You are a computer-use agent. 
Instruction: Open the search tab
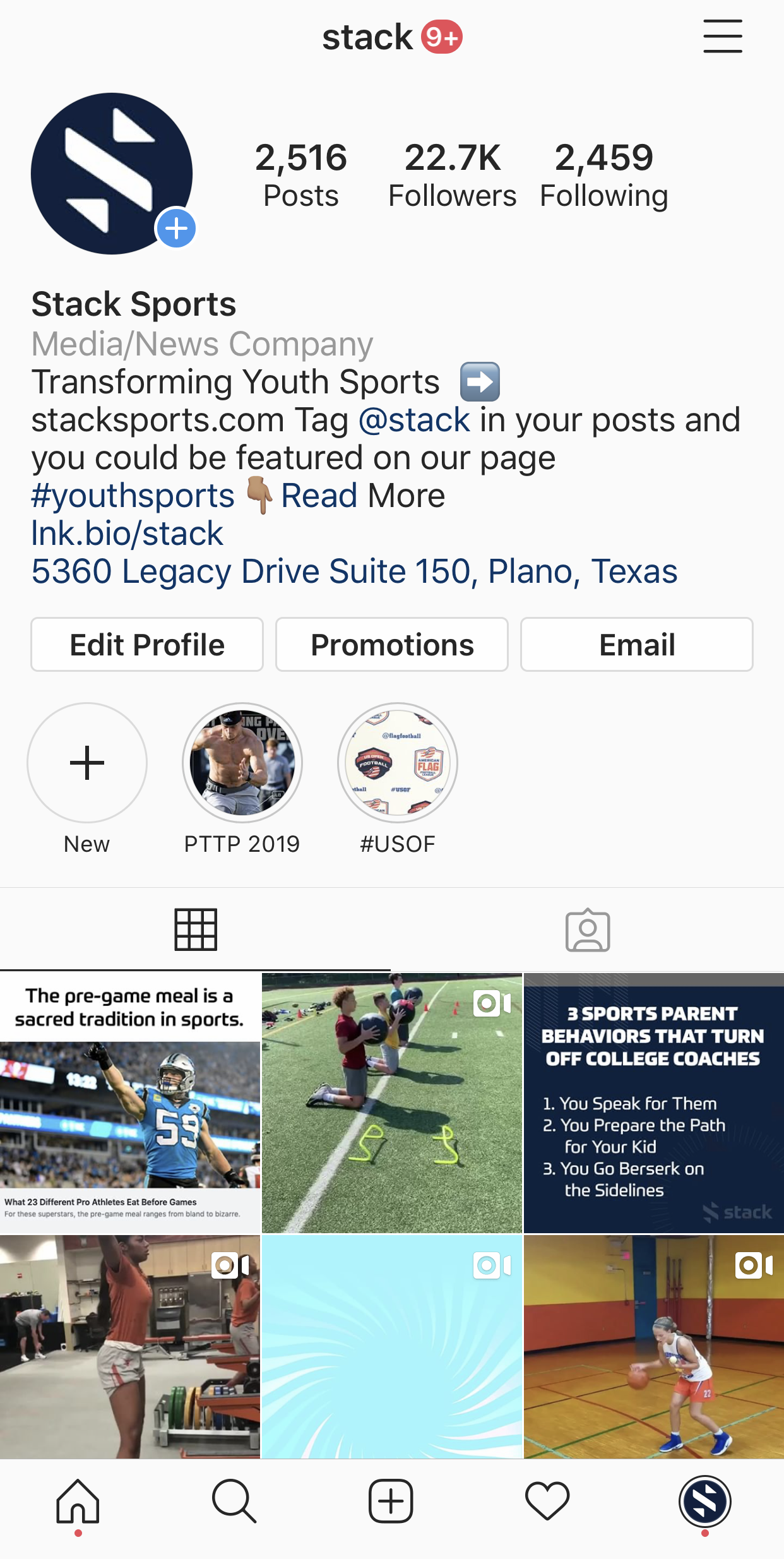tap(234, 1501)
